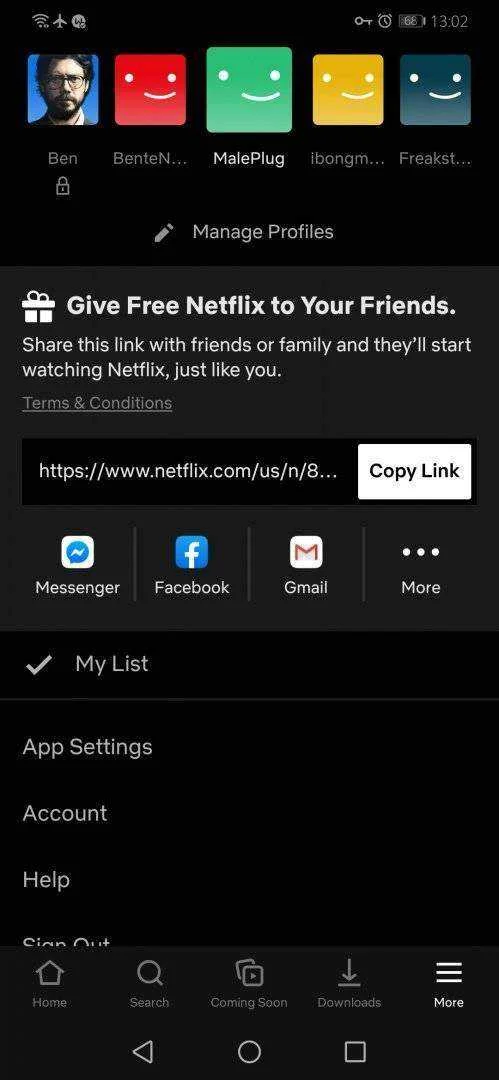Open the Coming Soon tab
The width and height of the screenshot is (499, 1080).
click(249, 984)
